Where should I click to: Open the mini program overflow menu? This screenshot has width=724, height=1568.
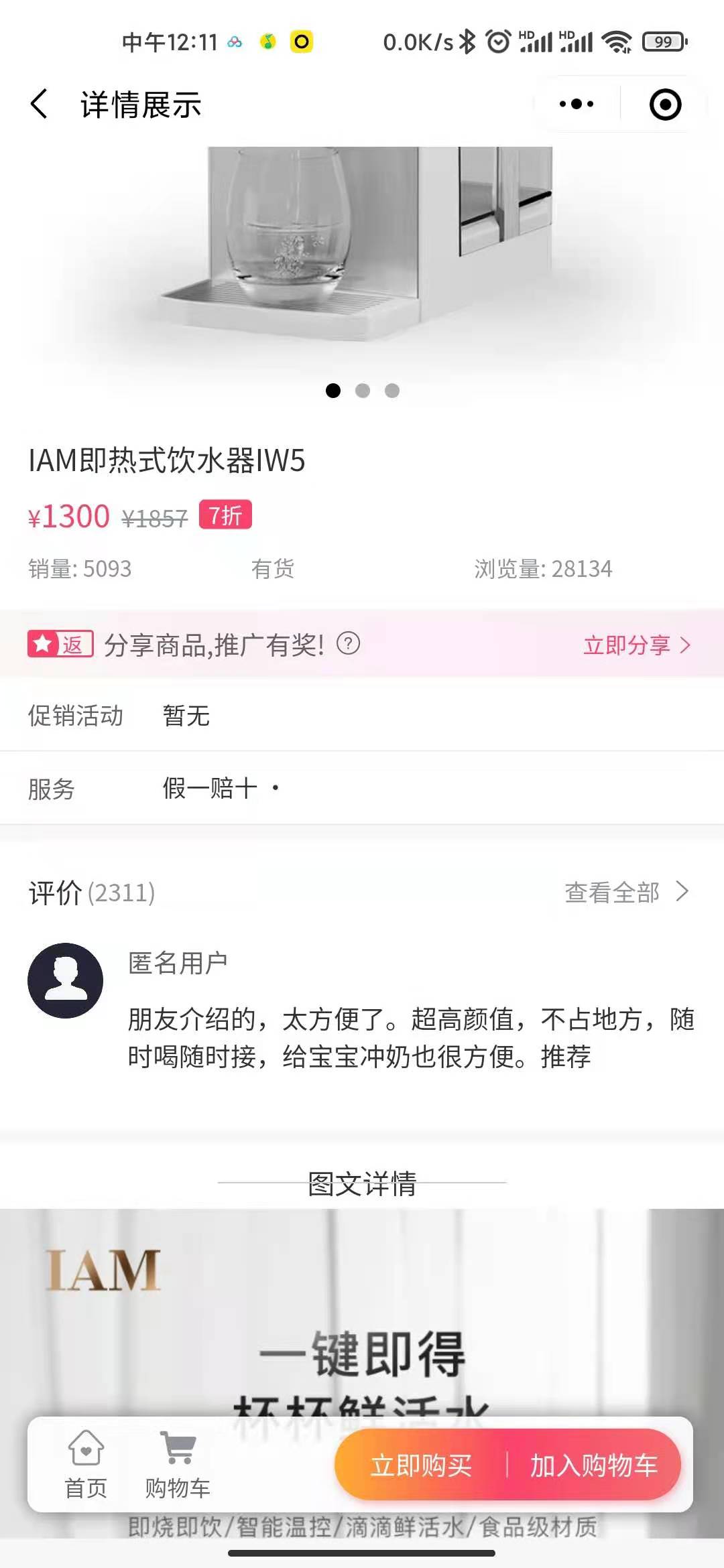tap(577, 105)
